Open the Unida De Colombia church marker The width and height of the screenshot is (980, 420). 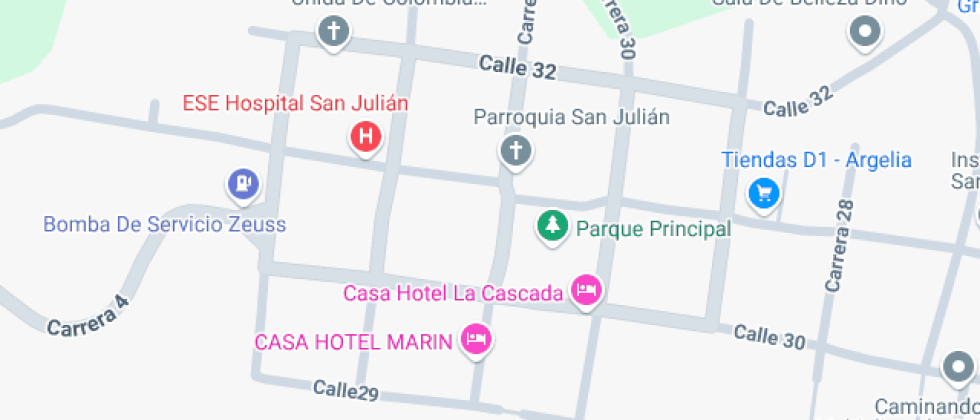coord(333,31)
